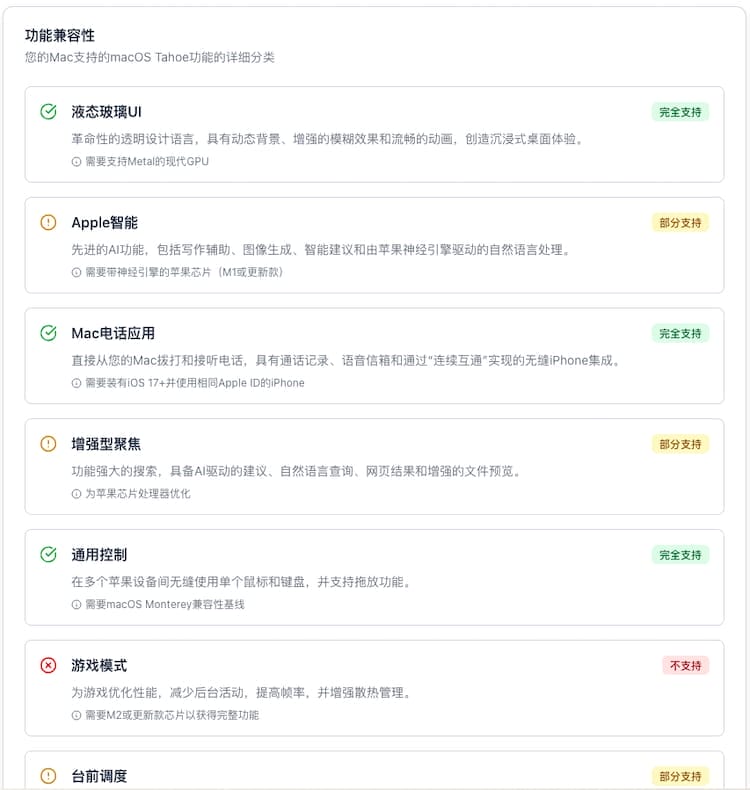
Task: Select the Apple智能 compatibility card
Action: pos(374,245)
